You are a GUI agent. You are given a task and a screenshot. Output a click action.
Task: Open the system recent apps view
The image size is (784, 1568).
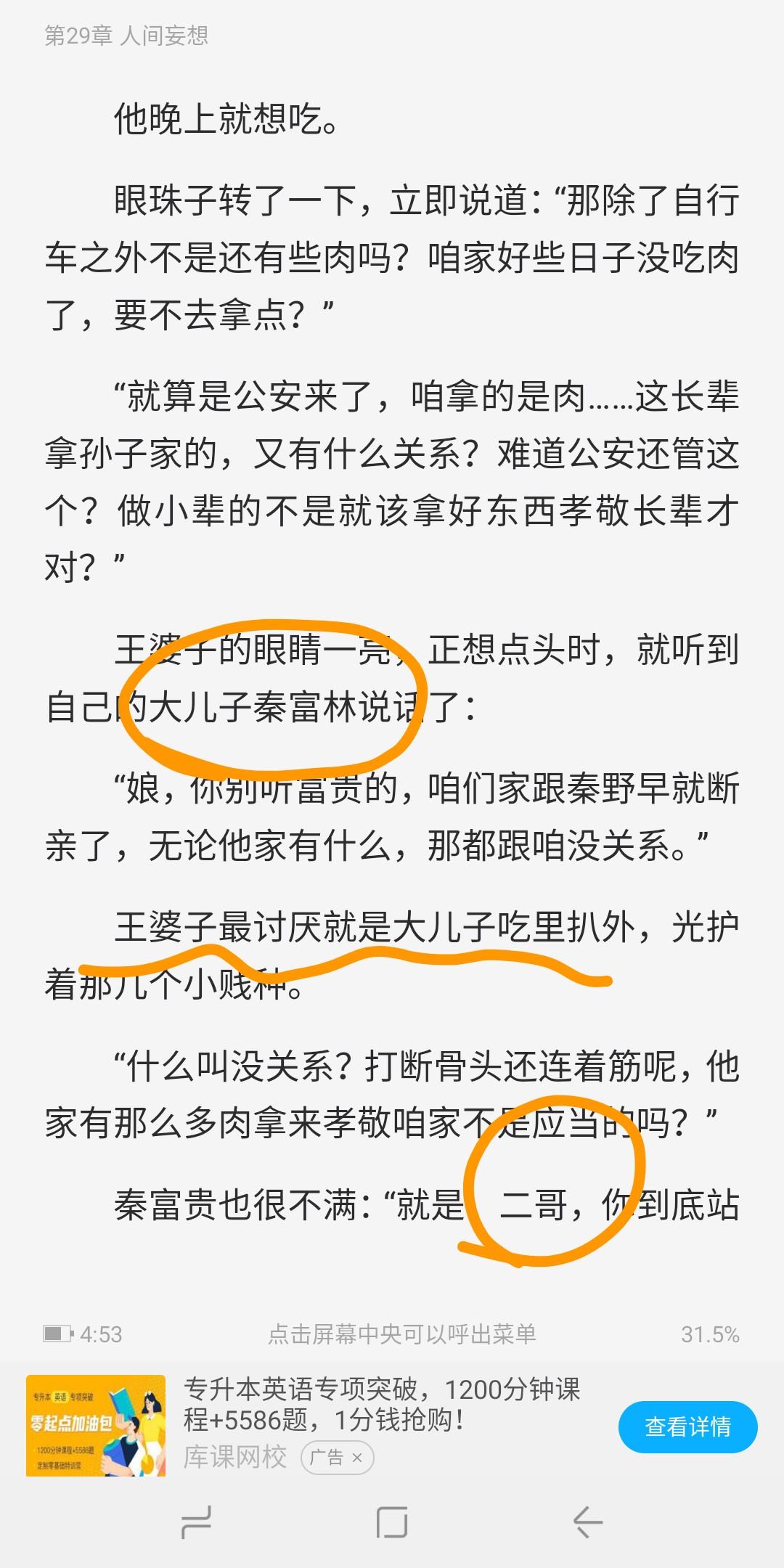click(196, 1522)
